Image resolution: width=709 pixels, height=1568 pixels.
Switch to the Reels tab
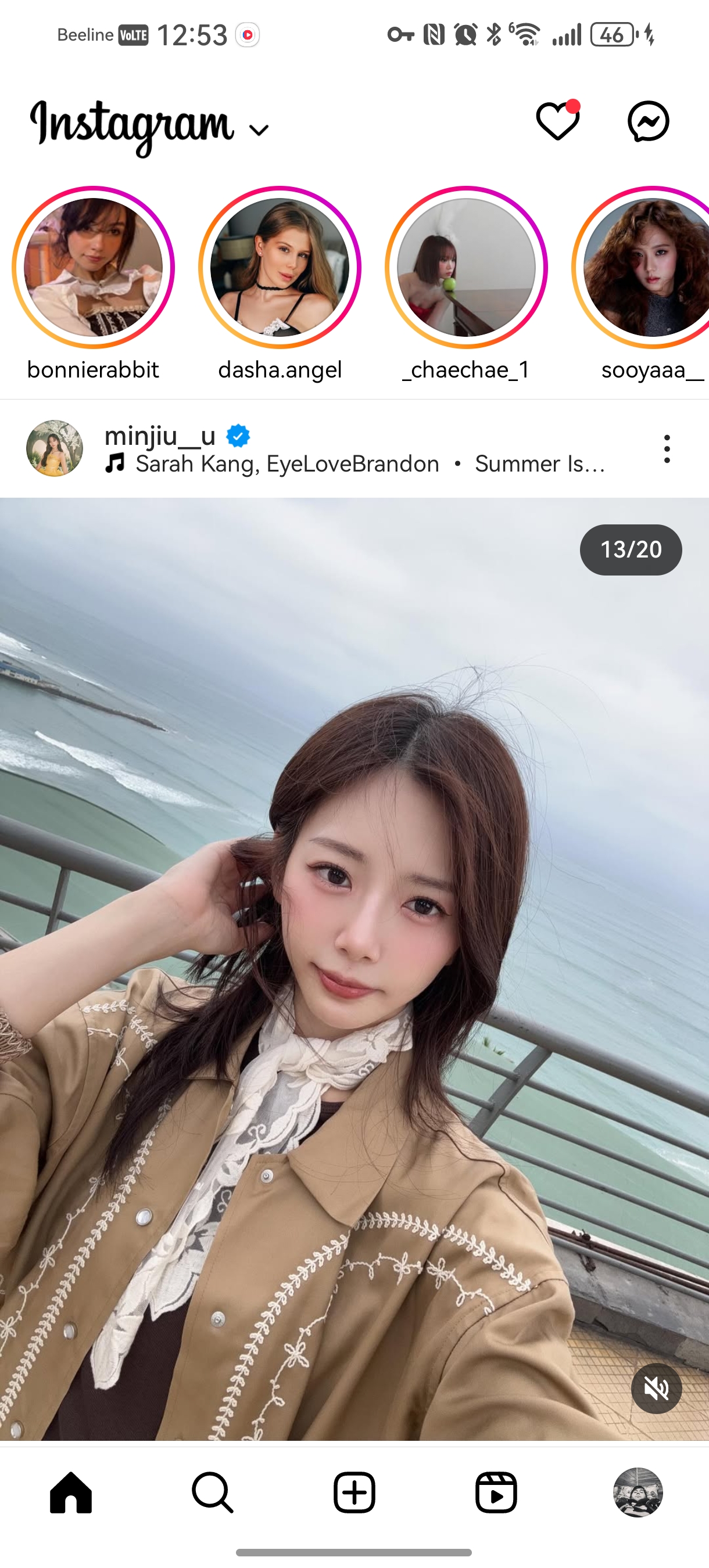tap(496, 1493)
